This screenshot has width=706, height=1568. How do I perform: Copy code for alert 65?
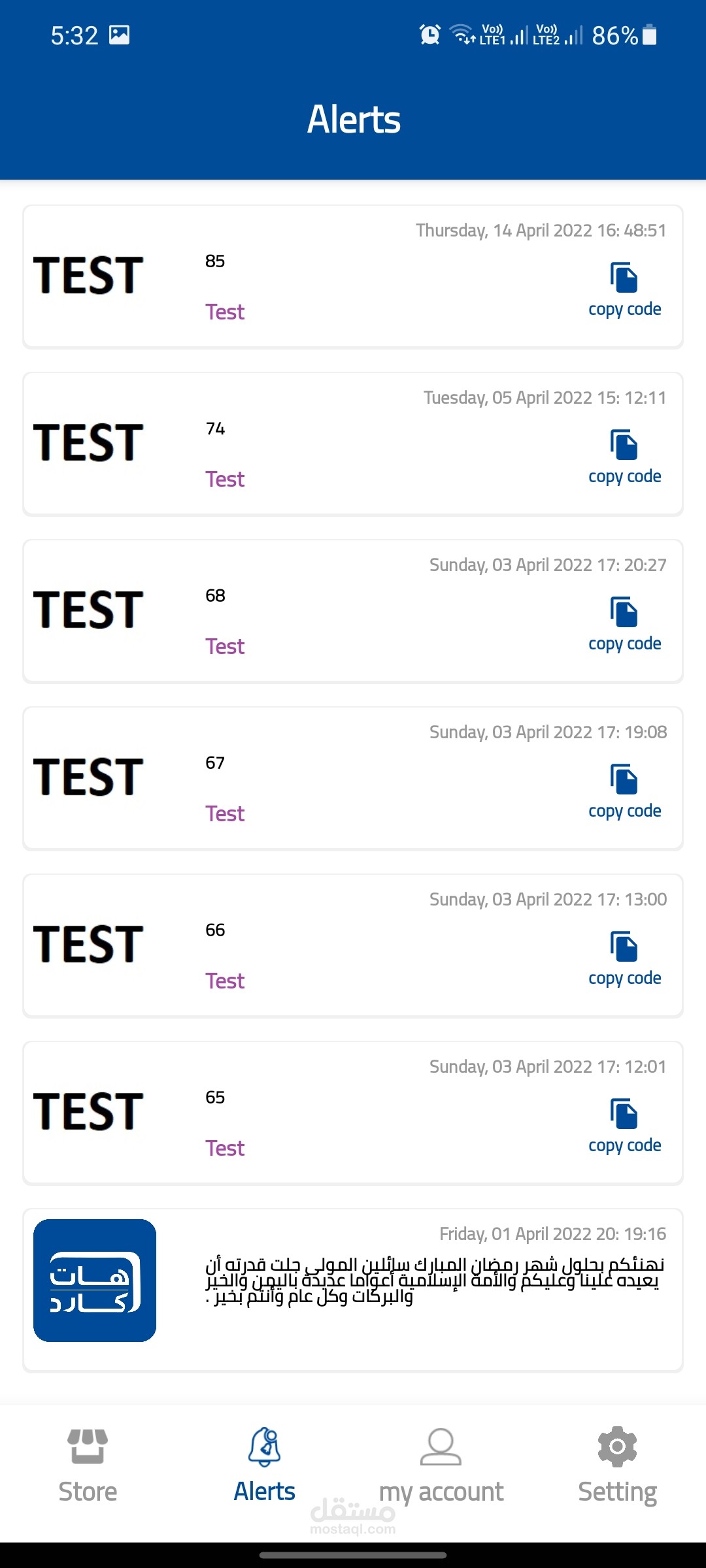[x=624, y=1126]
